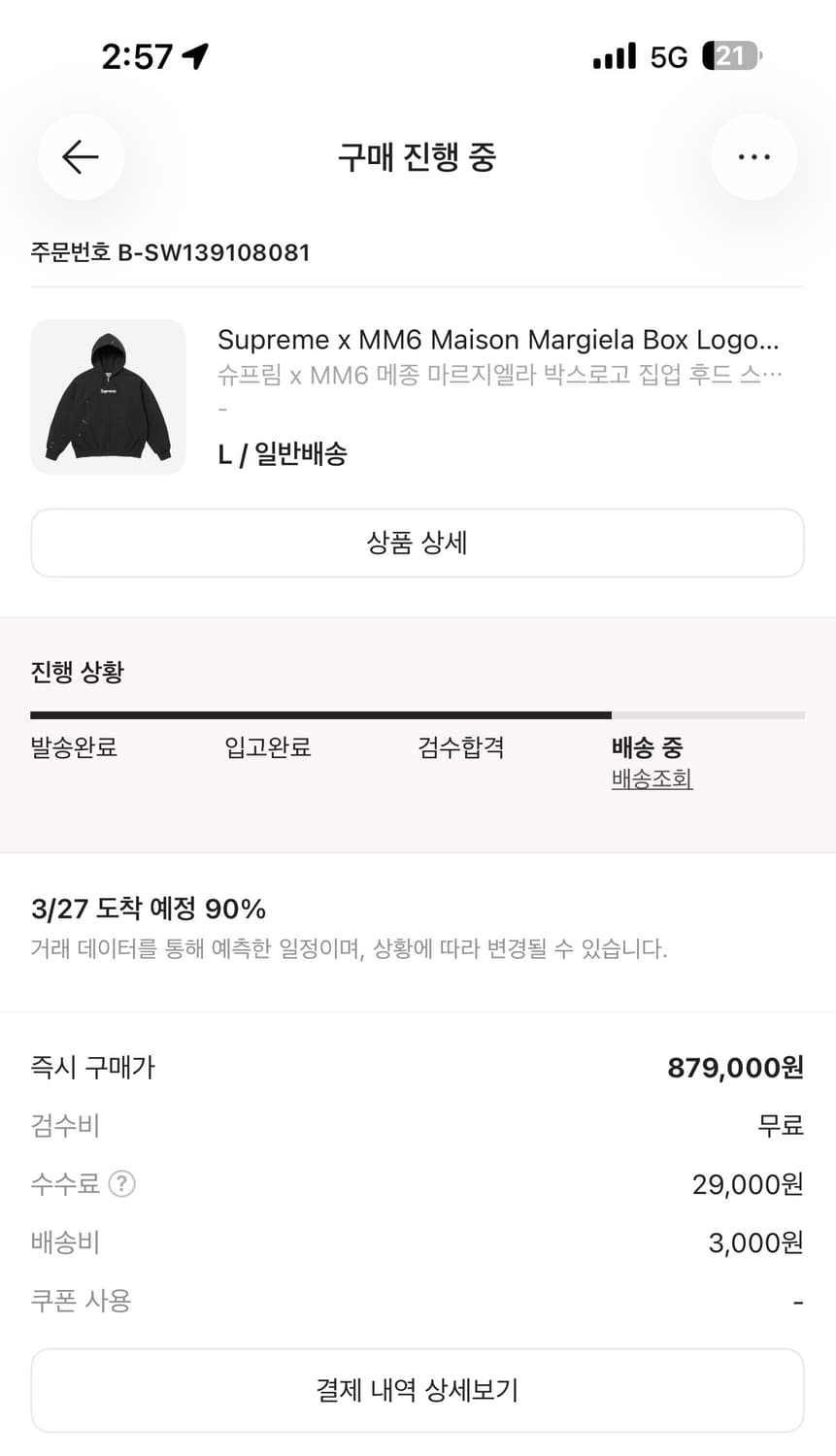Select the 검수합격 inspection passed step

coord(459,747)
